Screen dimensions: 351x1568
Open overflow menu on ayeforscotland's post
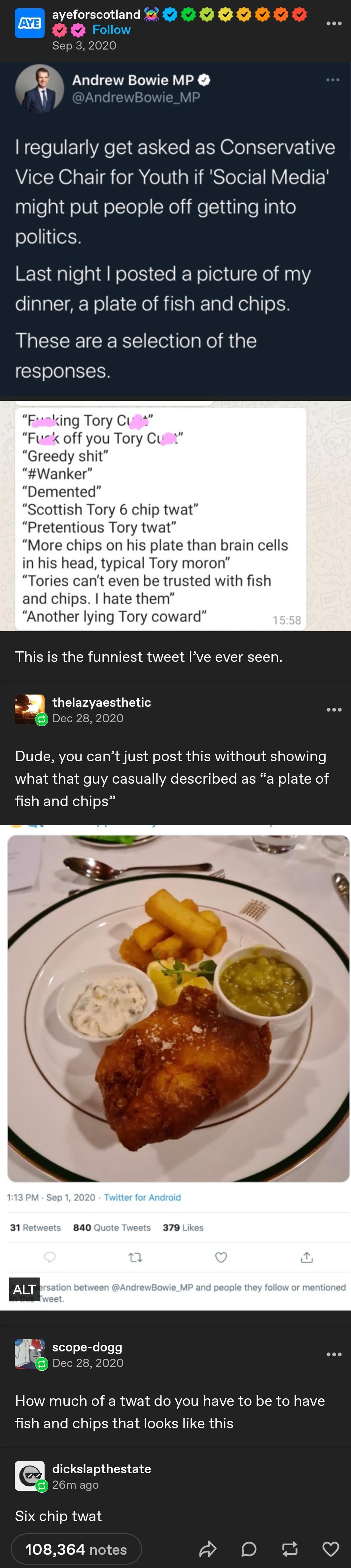tap(333, 23)
